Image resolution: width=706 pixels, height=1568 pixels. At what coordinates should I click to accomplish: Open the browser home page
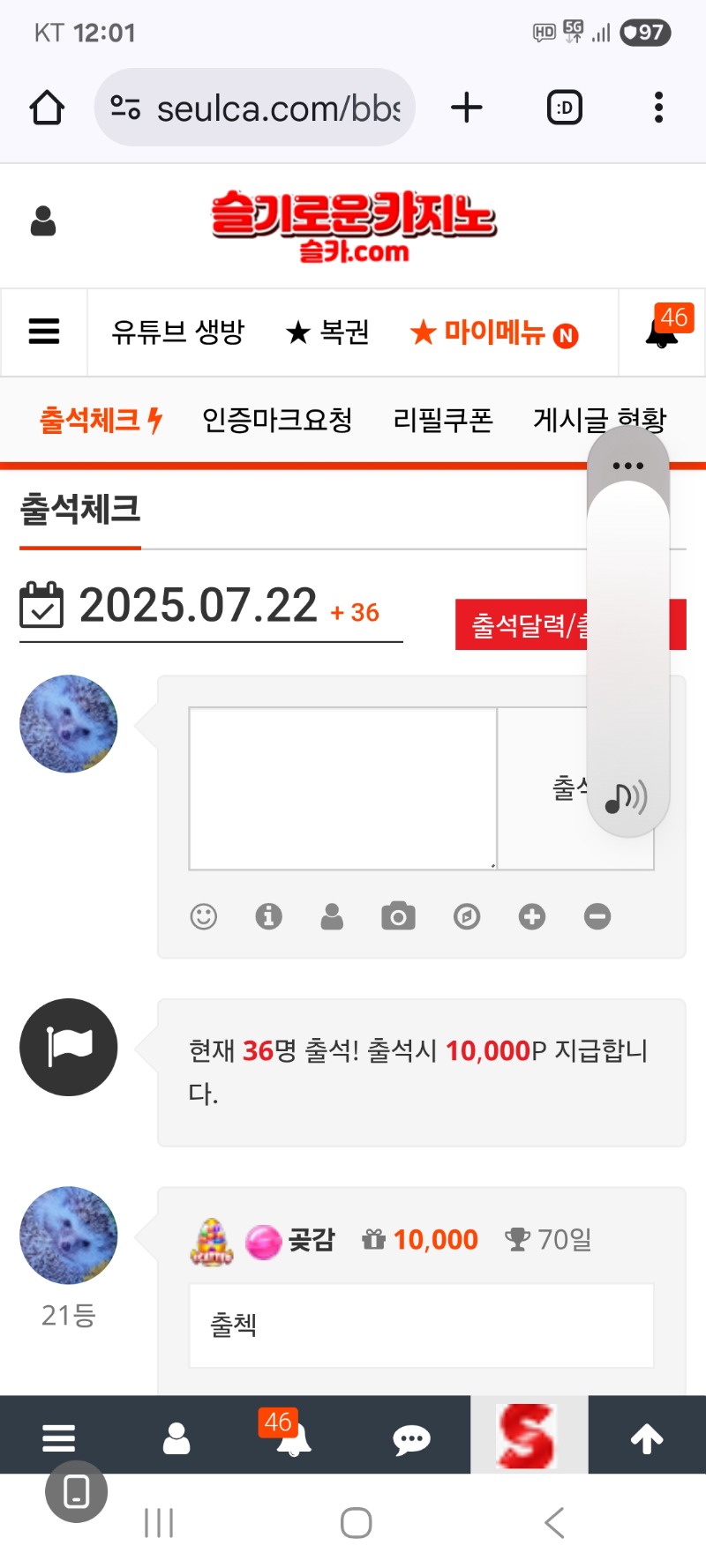point(47,108)
